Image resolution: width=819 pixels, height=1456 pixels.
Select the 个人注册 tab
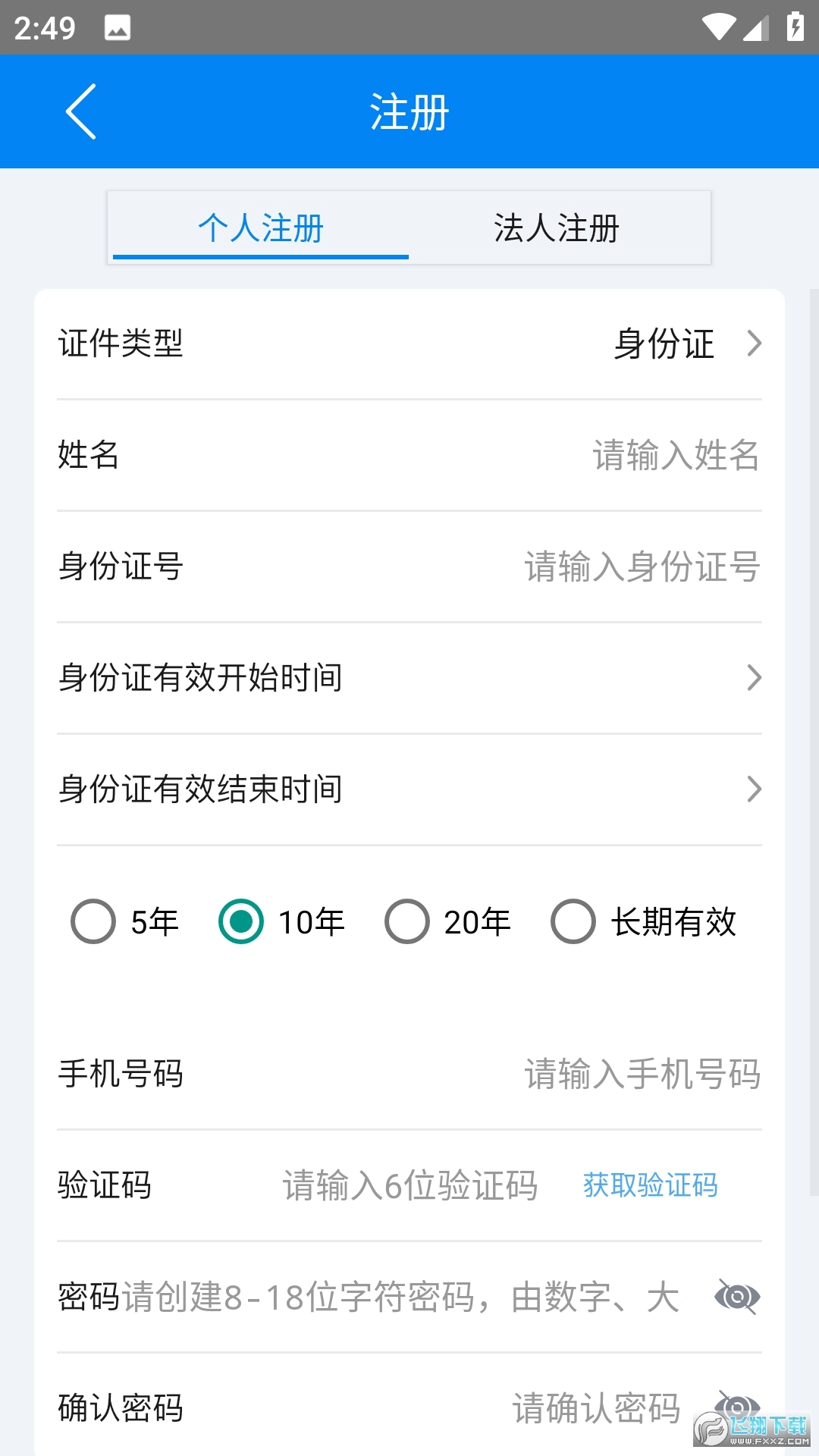pos(260,227)
